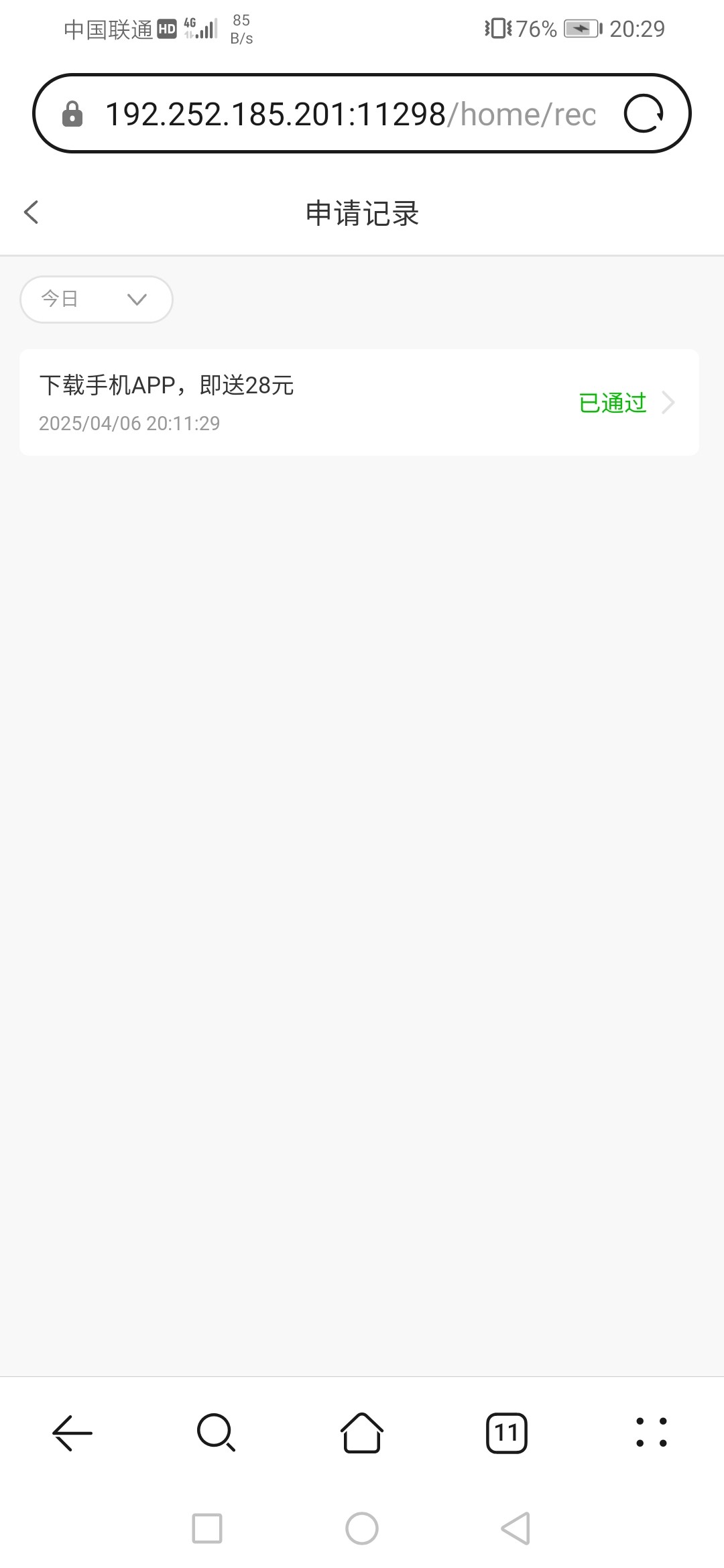Tap the URL address bar
724x1568 pixels.
(x=349, y=114)
